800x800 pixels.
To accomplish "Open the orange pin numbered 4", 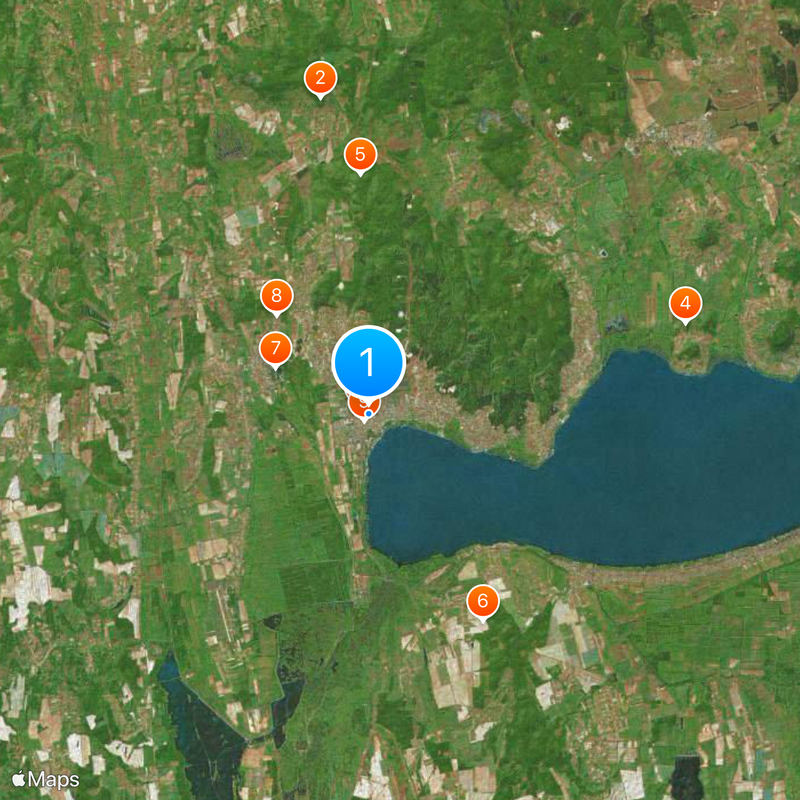I will [685, 302].
